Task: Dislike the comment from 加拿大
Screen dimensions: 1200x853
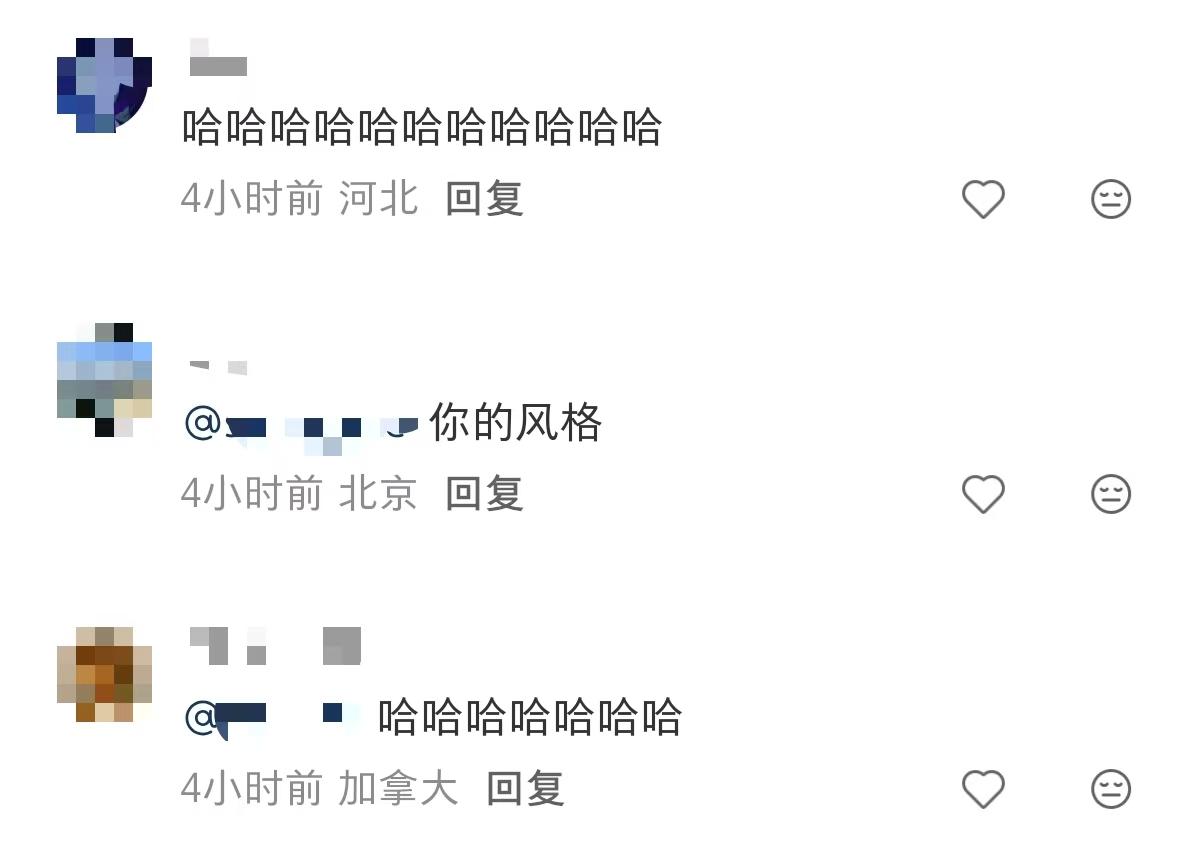Action: 1110,790
